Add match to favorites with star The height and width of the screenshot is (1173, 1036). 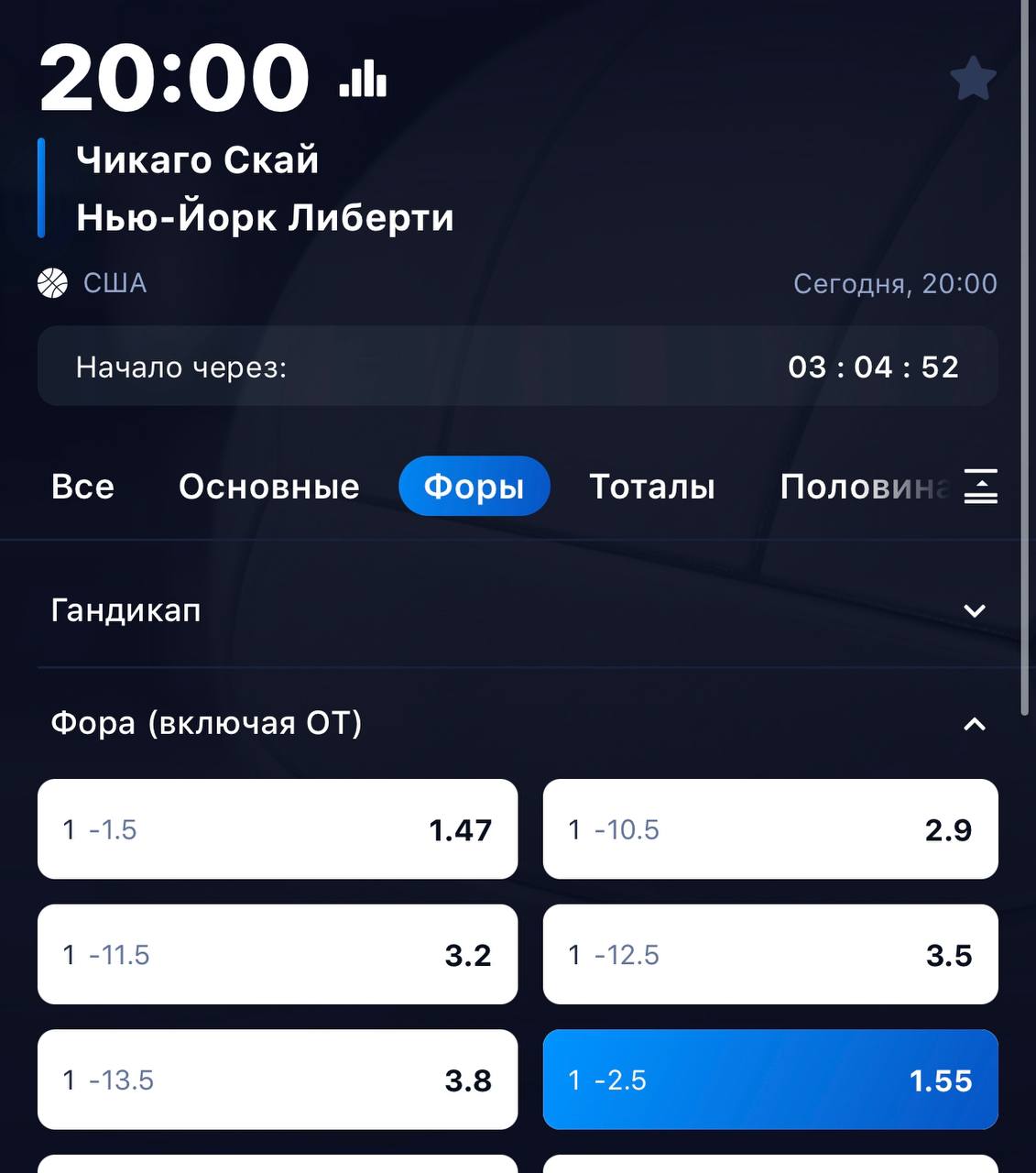coord(973,79)
